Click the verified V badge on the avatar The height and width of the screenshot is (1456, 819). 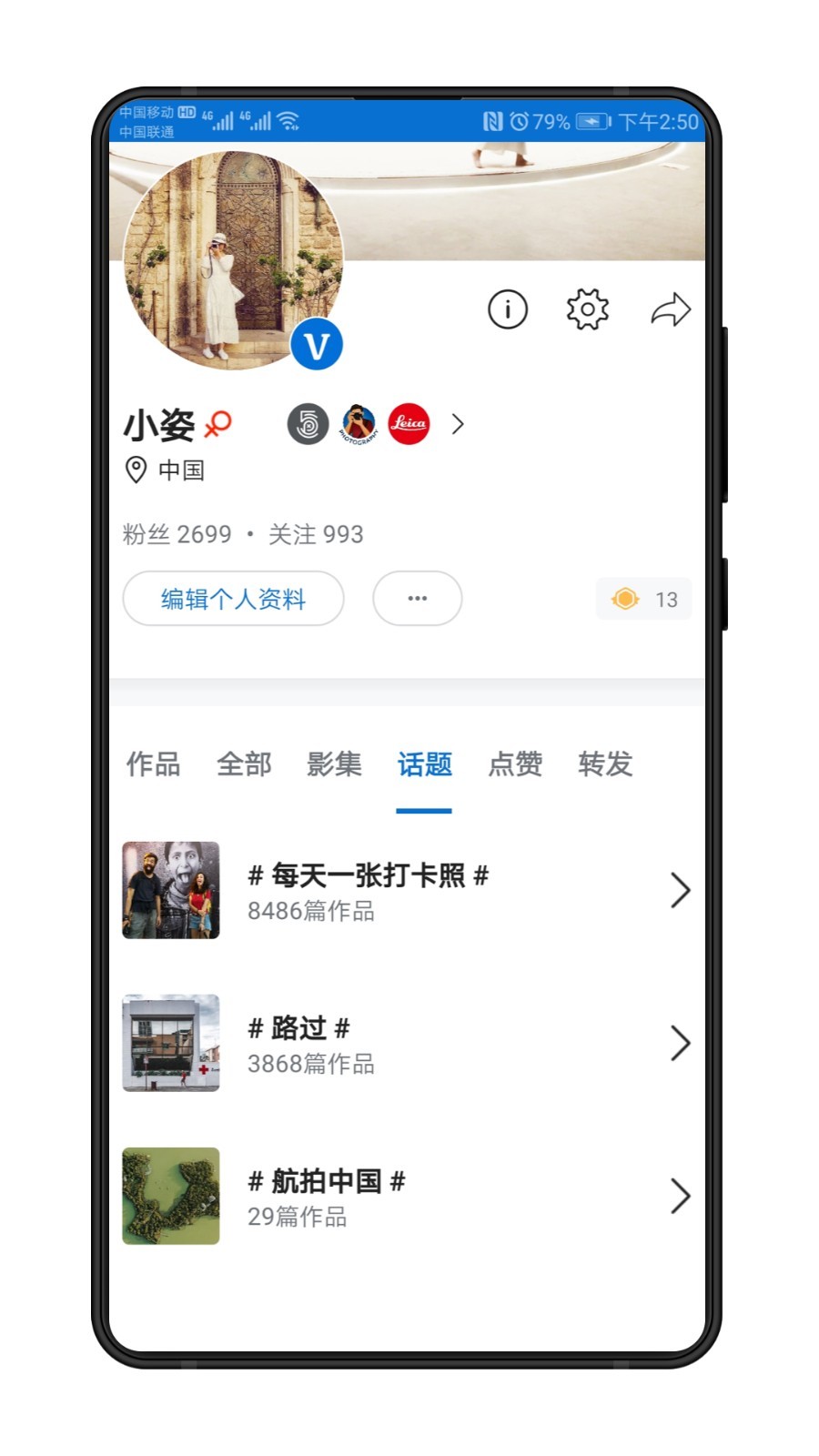(x=317, y=344)
